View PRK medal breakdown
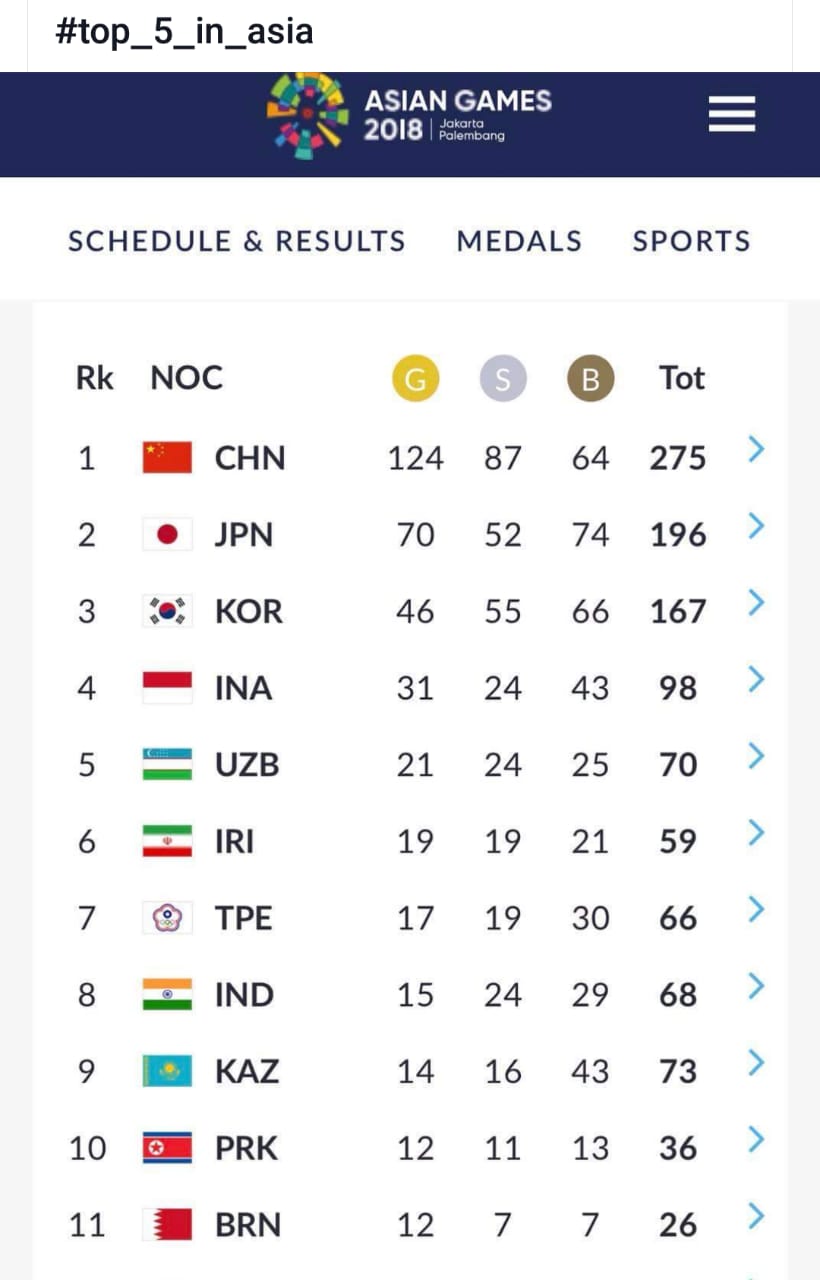 tap(756, 1140)
